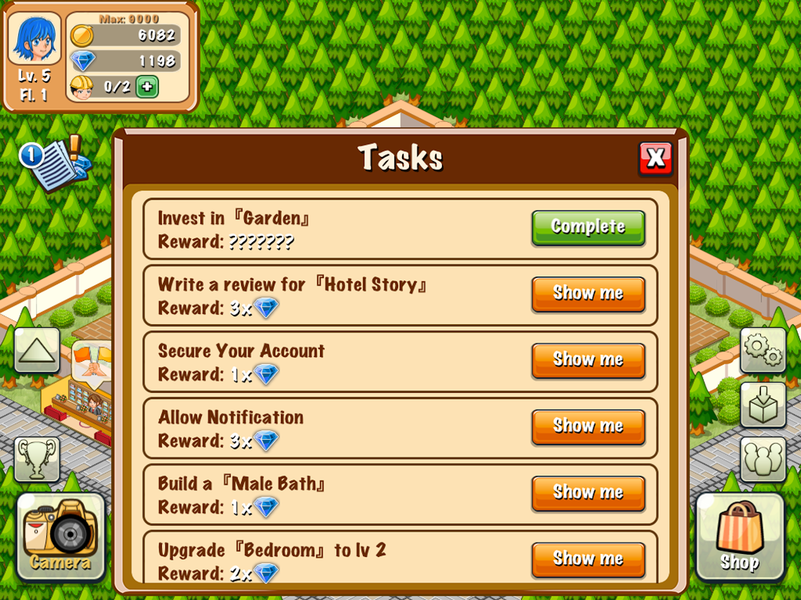Show me how to build Male Bath
This screenshot has width=801, height=600.
coord(588,493)
